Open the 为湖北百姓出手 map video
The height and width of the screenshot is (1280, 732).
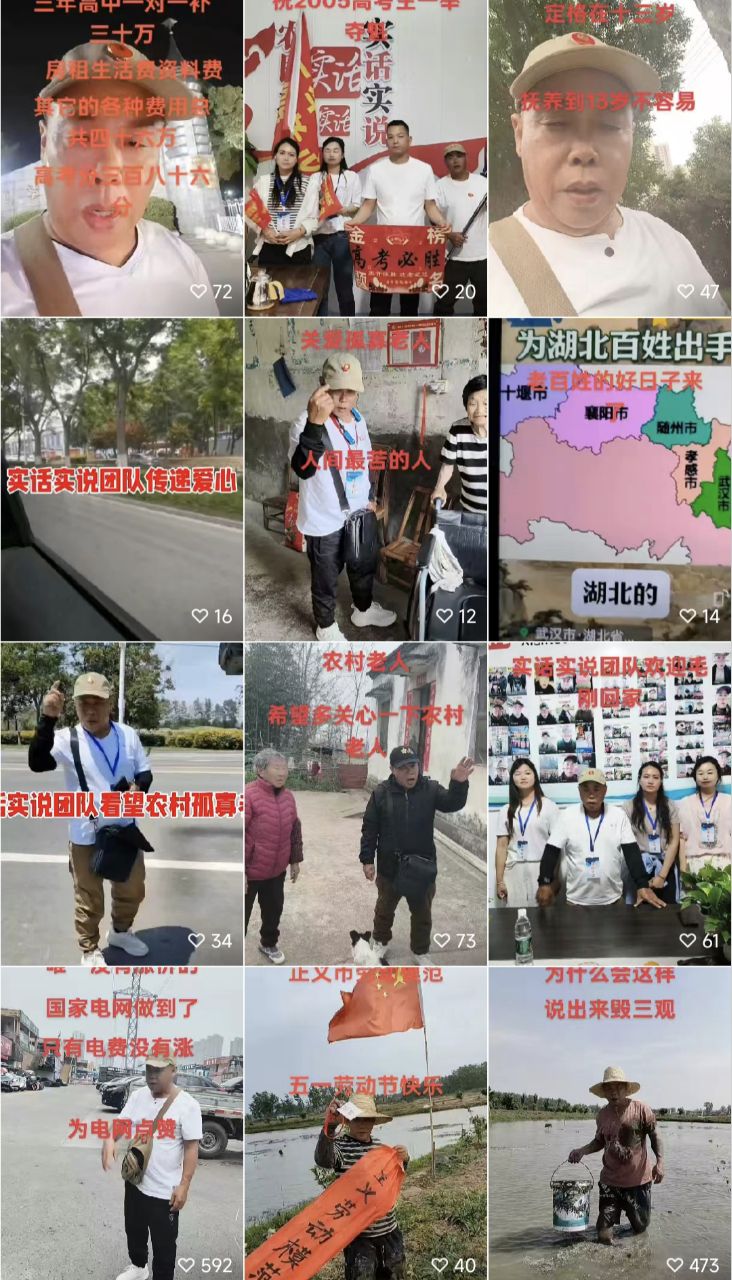click(x=610, y=480)
